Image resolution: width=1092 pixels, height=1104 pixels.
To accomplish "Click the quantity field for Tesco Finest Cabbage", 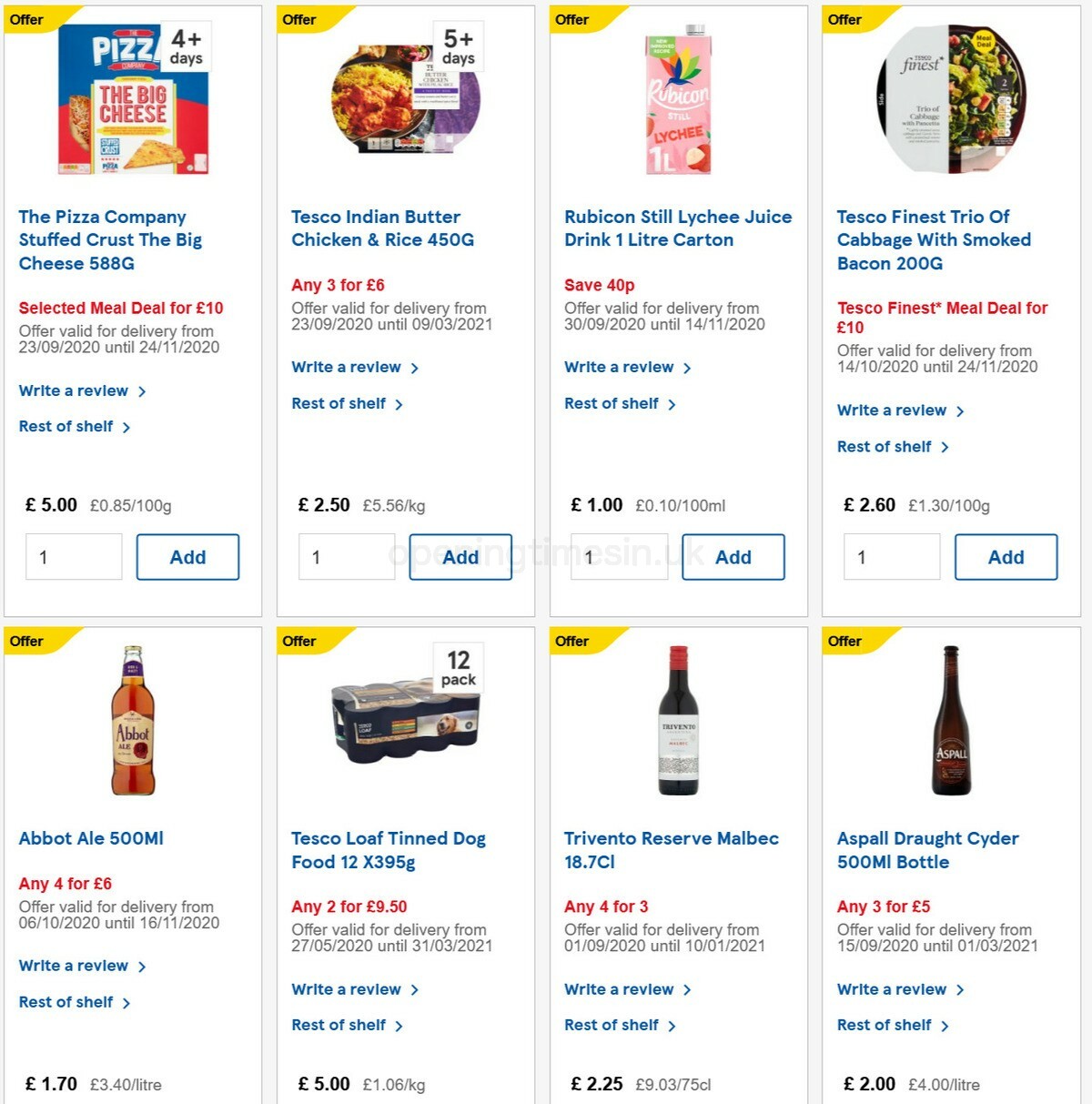I will pyautogui.click(x=892, y=557).
